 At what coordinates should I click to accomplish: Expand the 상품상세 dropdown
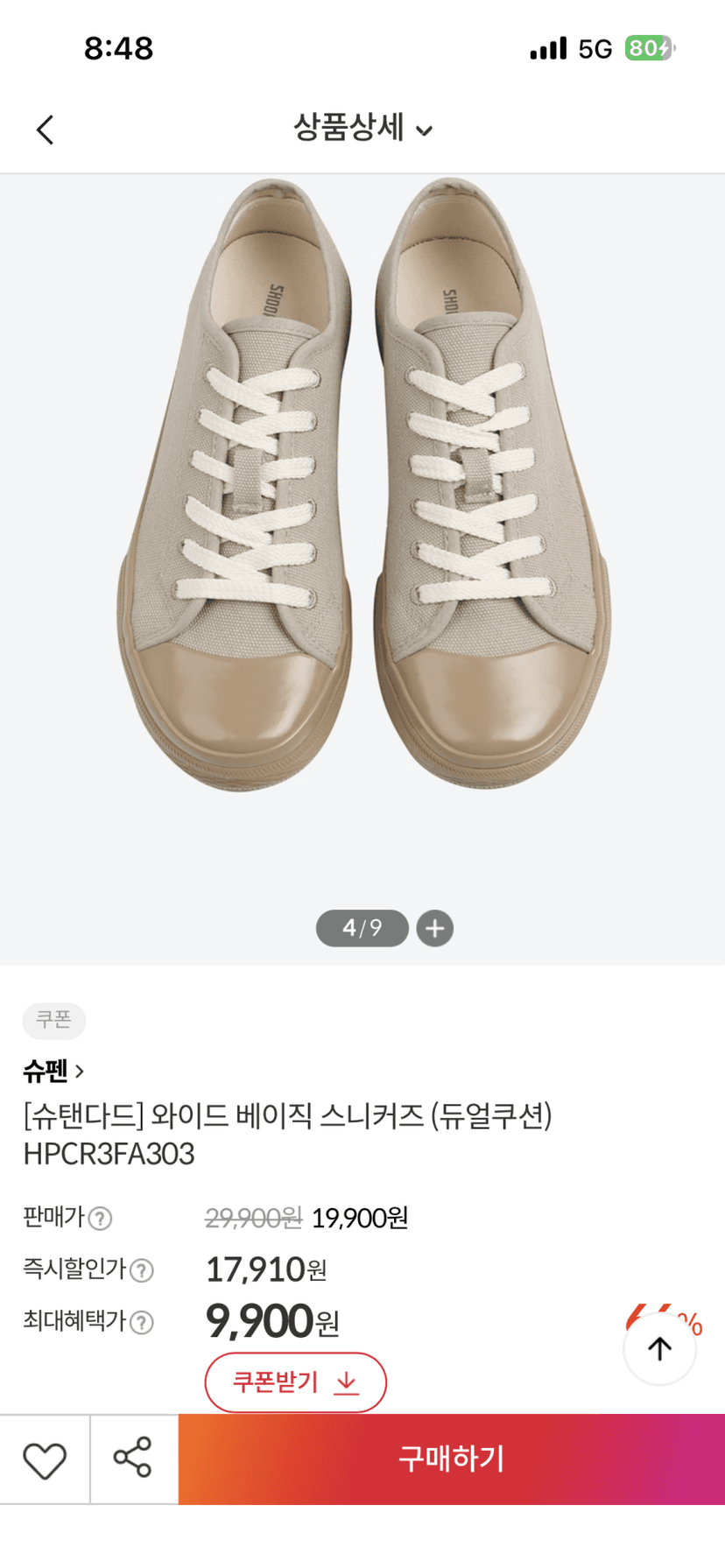tap(362, 129)
